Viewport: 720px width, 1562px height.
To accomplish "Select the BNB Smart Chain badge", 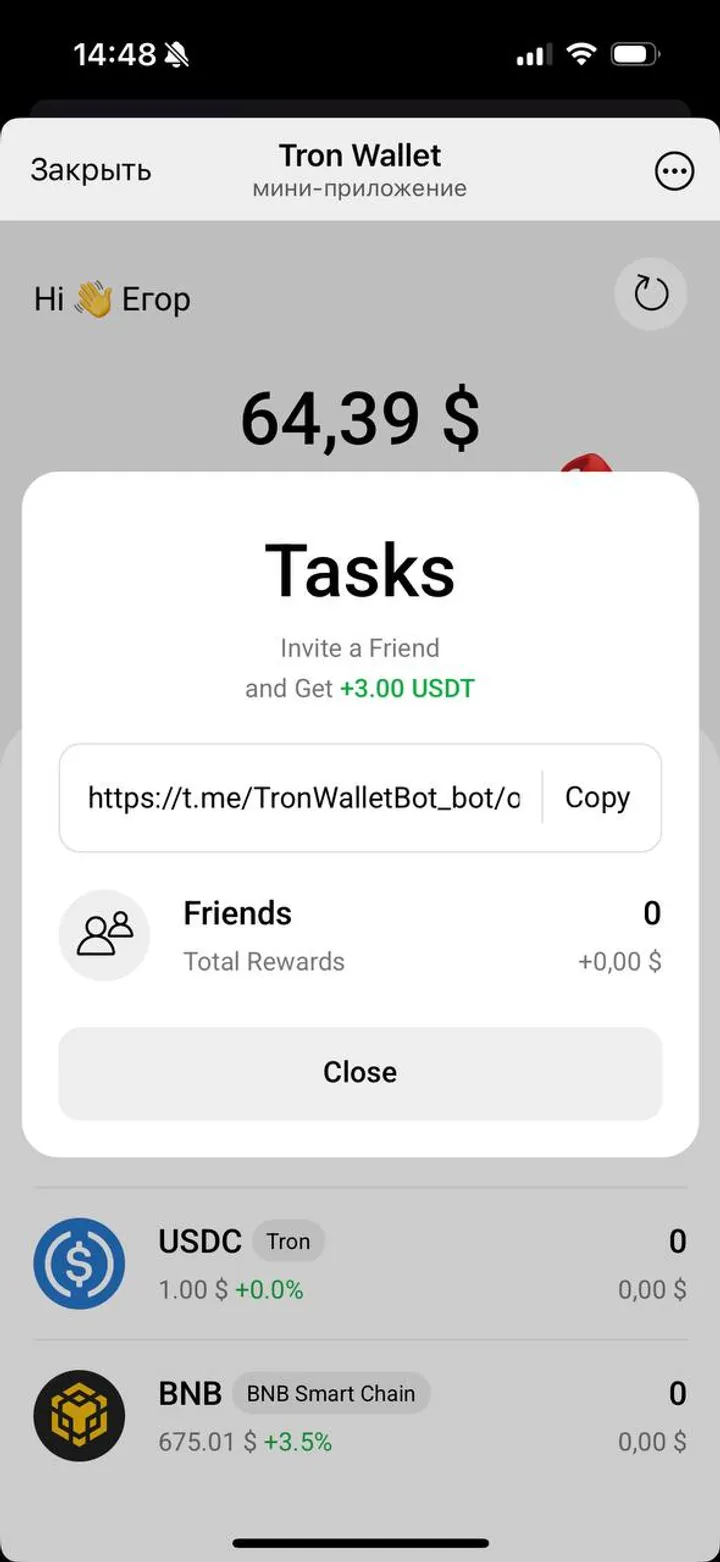I will (x=330, y=1393).
